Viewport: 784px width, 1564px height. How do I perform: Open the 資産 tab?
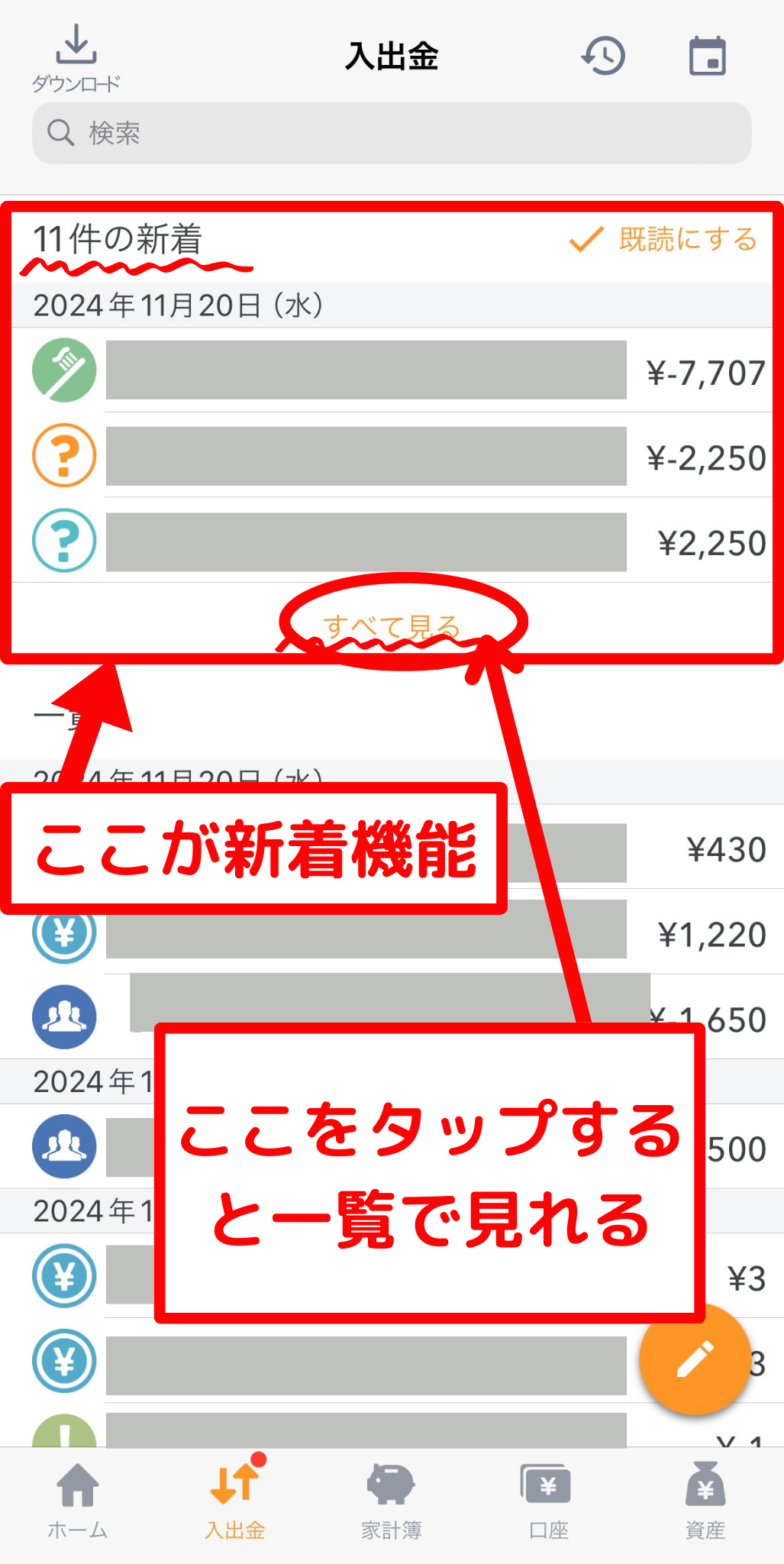[703, 1501]
